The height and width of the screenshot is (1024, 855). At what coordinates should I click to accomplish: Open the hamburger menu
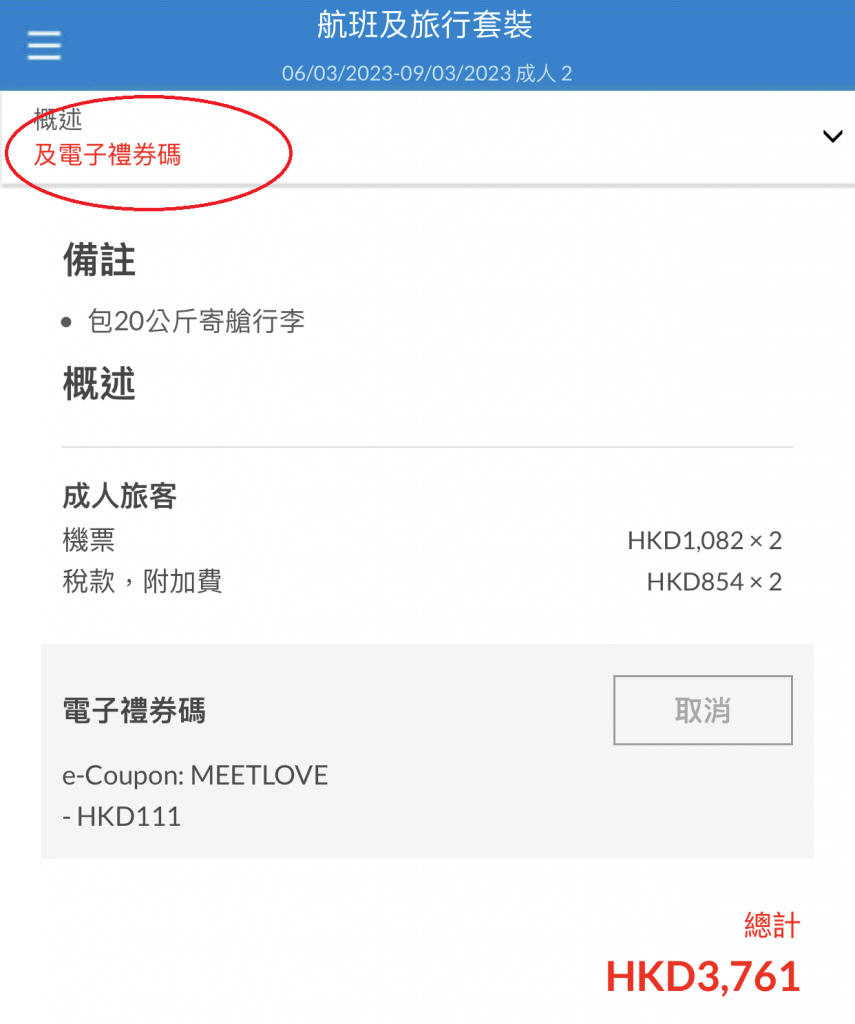[x=44, y=46]
